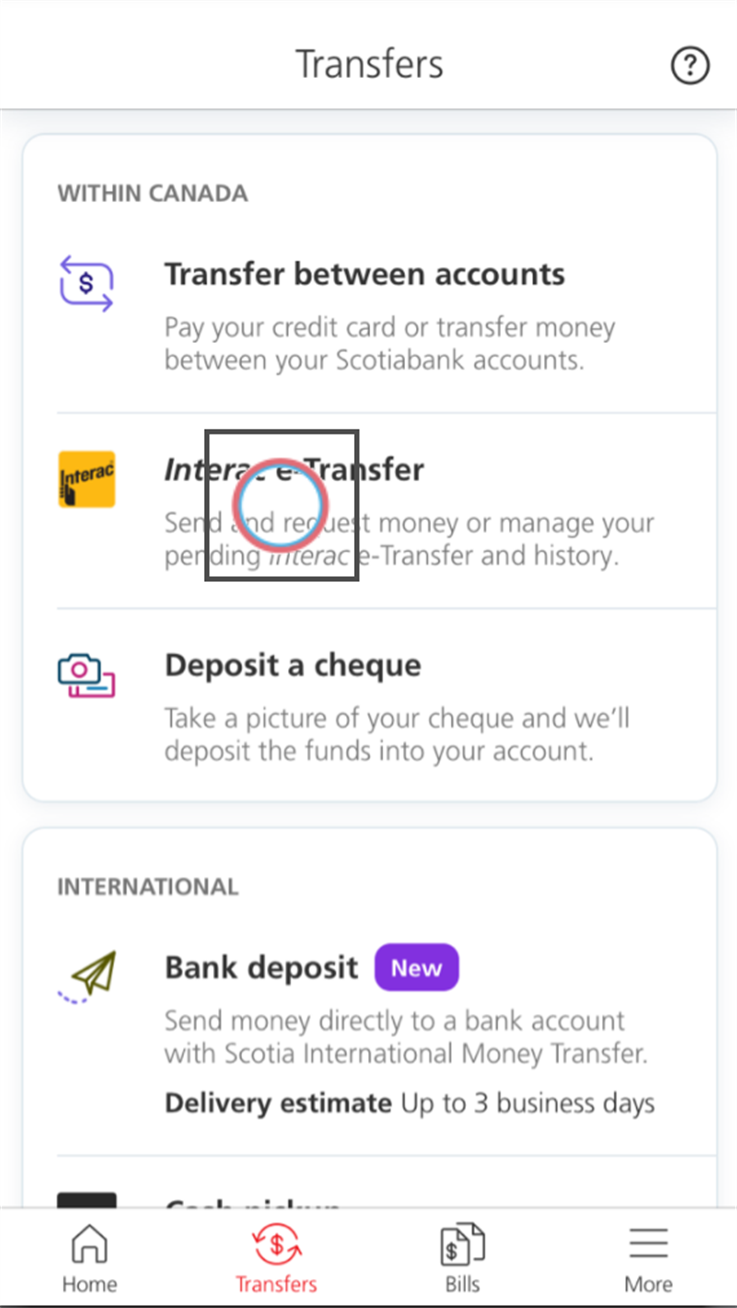Go to the Home tab

click(x=89, y=1258)
